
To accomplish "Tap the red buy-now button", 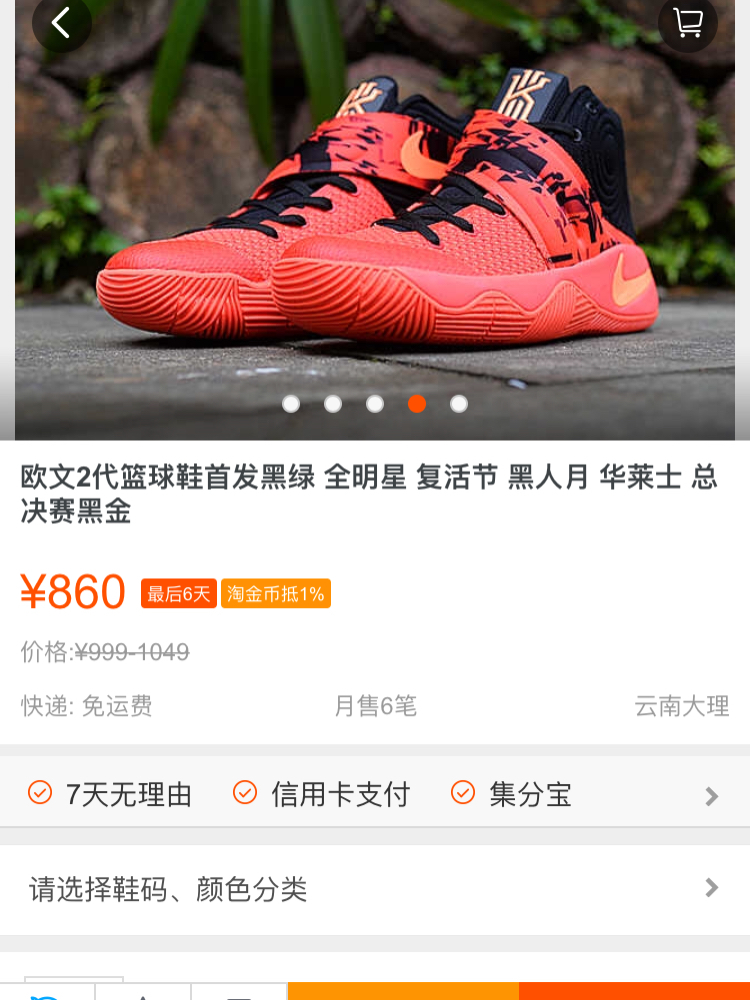I will click(x=634, y=991).
